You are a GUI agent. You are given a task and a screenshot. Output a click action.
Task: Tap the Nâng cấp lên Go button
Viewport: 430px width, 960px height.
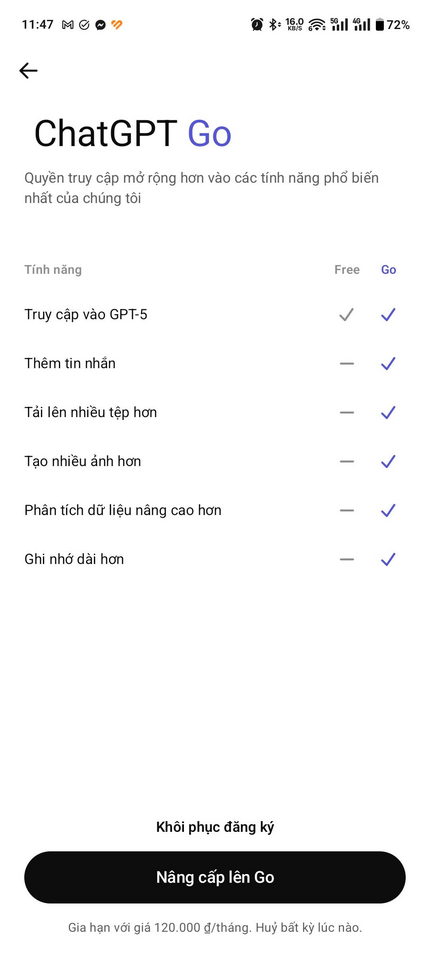coord(215,877)
